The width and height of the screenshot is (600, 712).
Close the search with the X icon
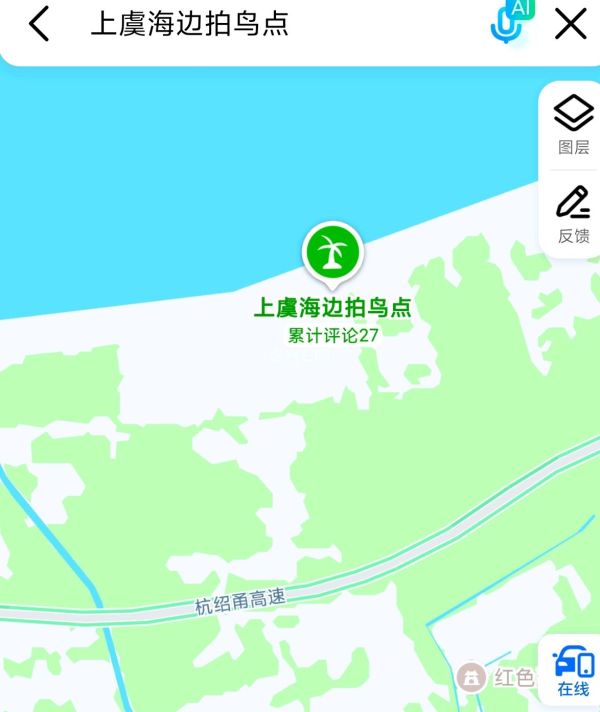571,24
